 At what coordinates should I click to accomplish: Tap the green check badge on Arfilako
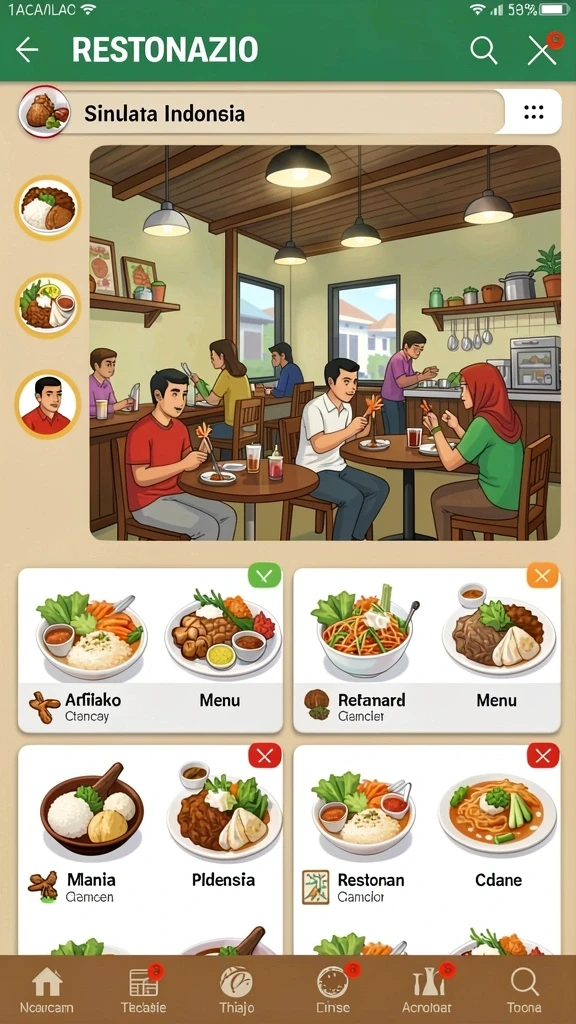(264, 575)
